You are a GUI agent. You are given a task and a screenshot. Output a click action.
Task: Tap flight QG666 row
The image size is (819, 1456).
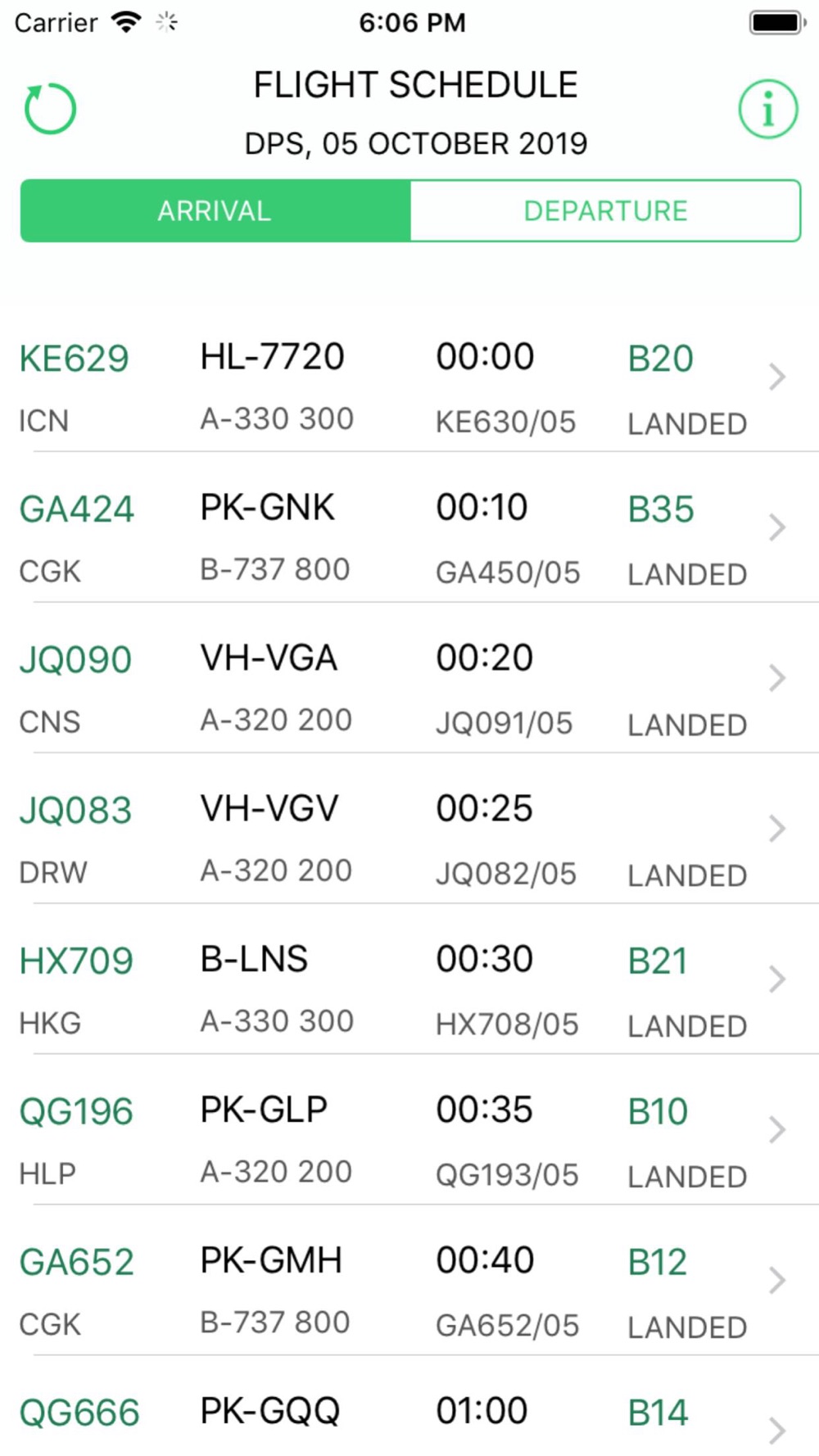[409, 1406]
